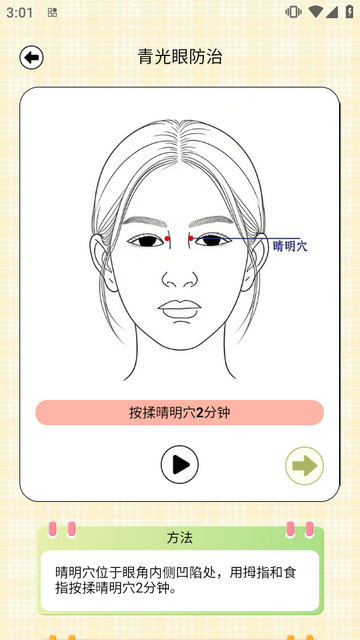The height and width of the screenshot is (640, 360).
Task: Go back using the arrow icon
Action: pos(31,57)
